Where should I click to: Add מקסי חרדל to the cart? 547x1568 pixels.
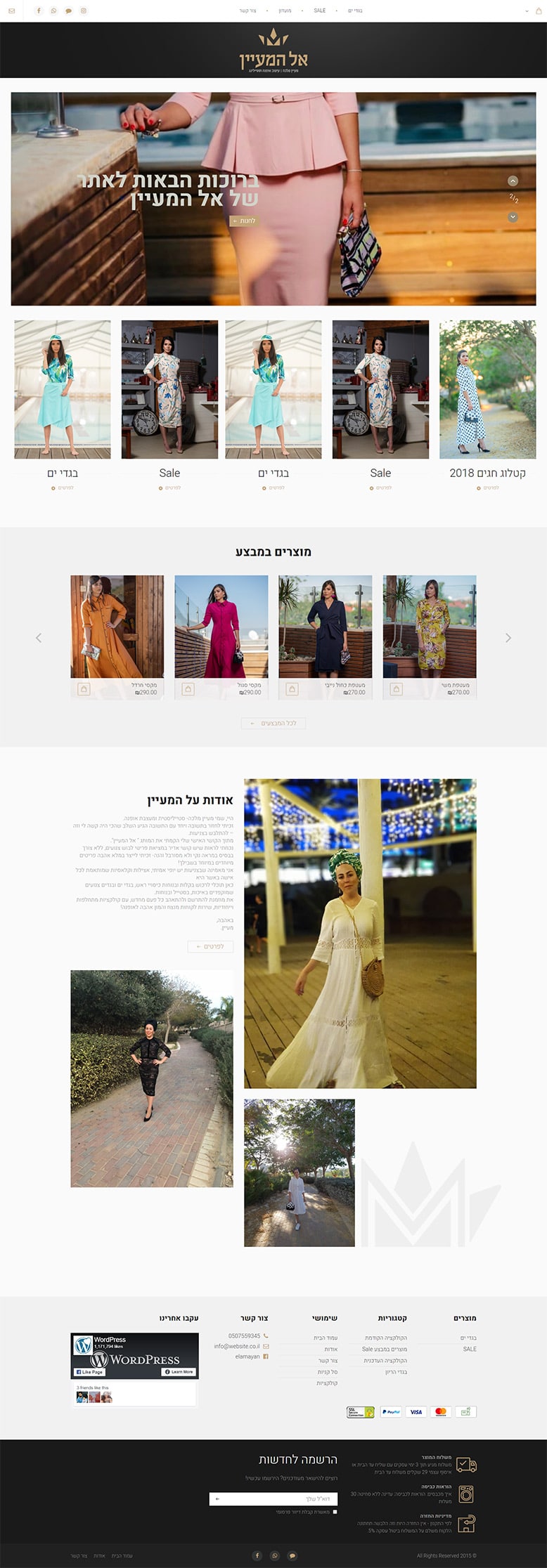tap(84, 689)
